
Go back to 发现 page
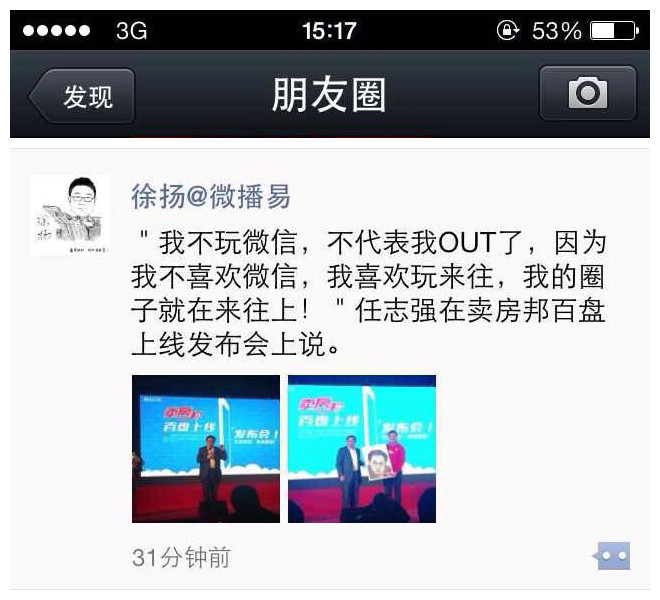82,96
